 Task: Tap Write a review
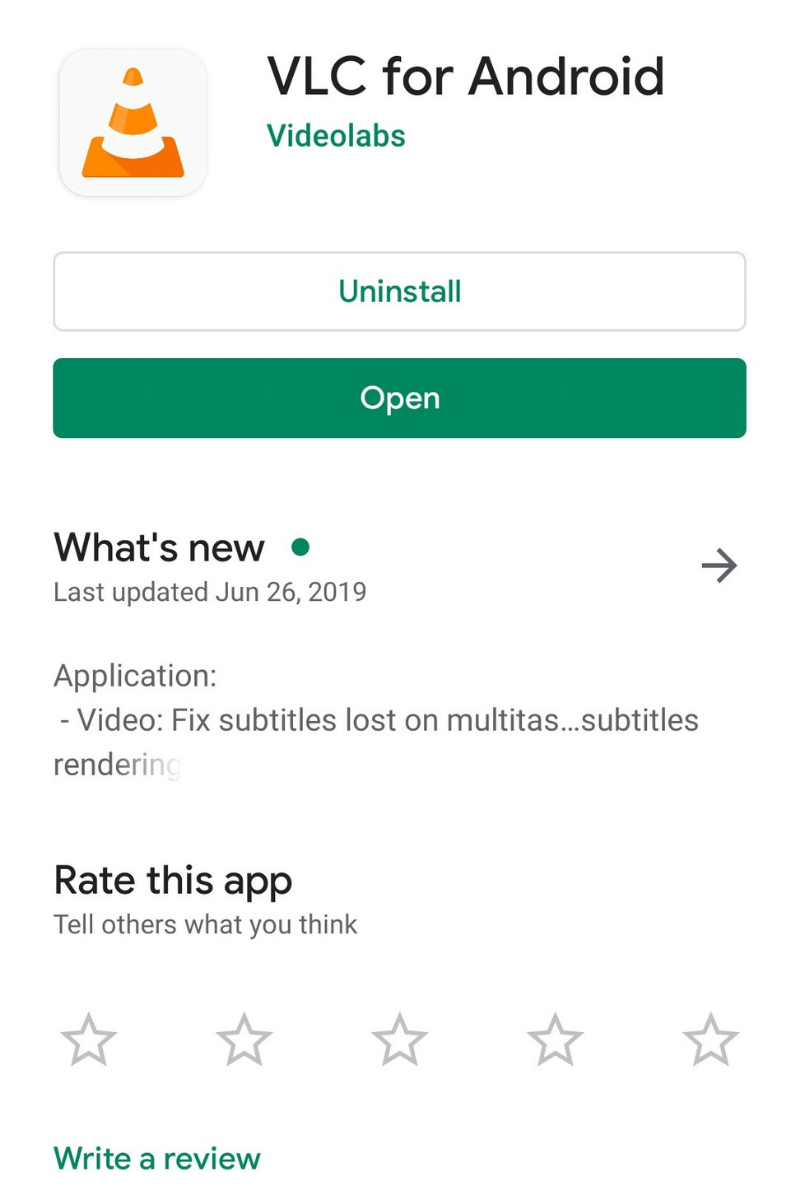pyautogui.click(x=157, y=1158)
